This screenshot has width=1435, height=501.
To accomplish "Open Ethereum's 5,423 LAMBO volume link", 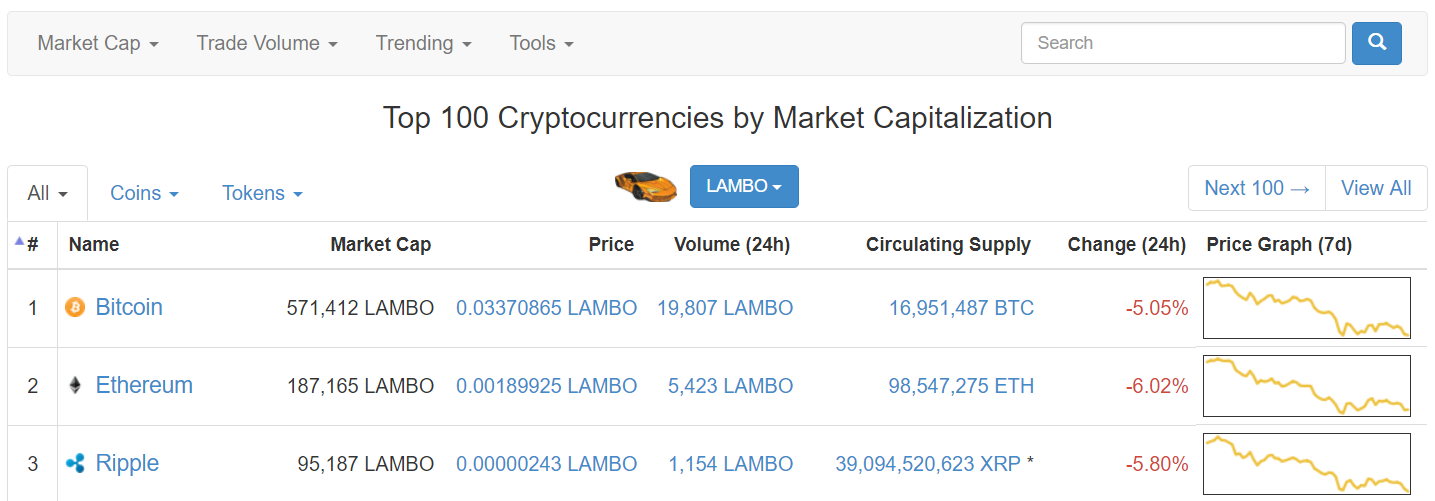I will point(730,386).
